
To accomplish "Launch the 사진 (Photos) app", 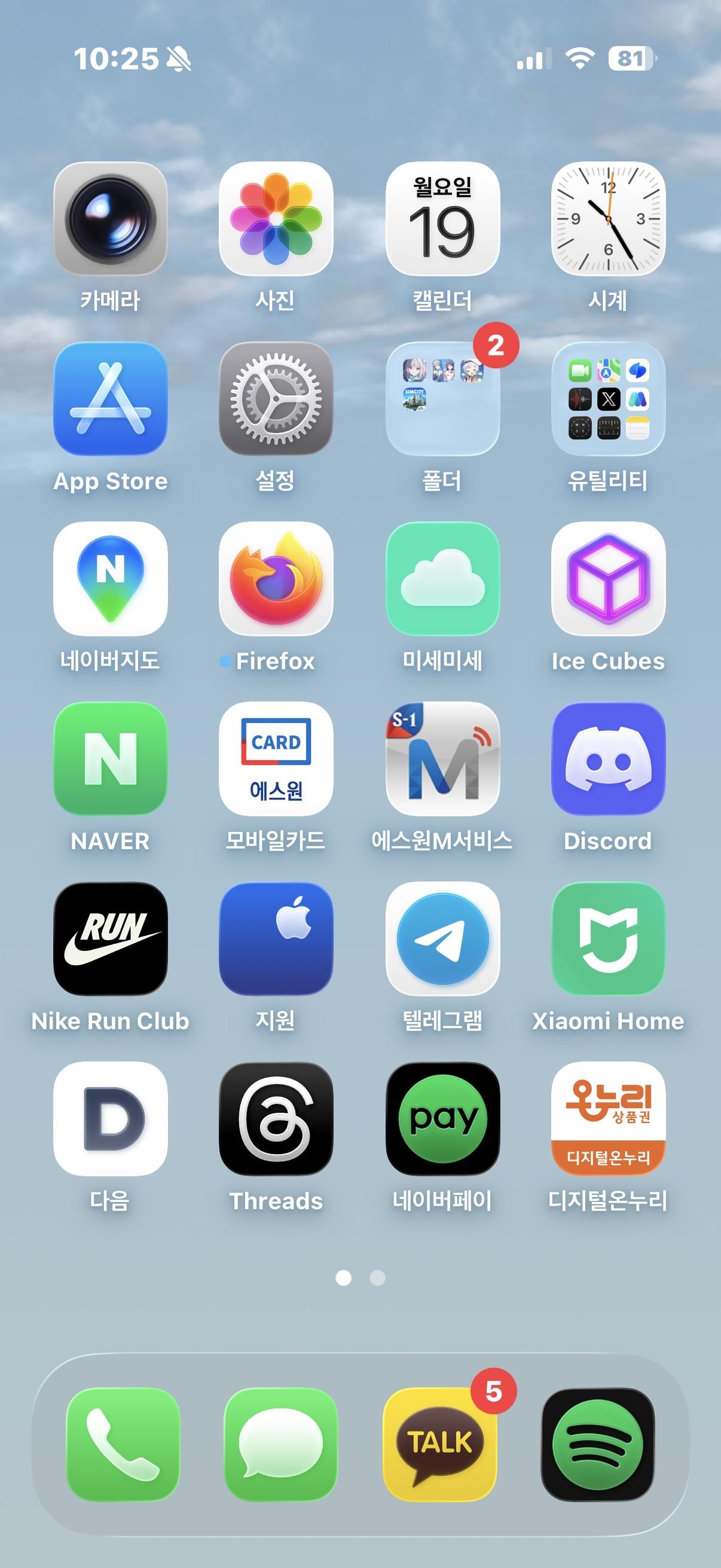I will tap(276, 218).
